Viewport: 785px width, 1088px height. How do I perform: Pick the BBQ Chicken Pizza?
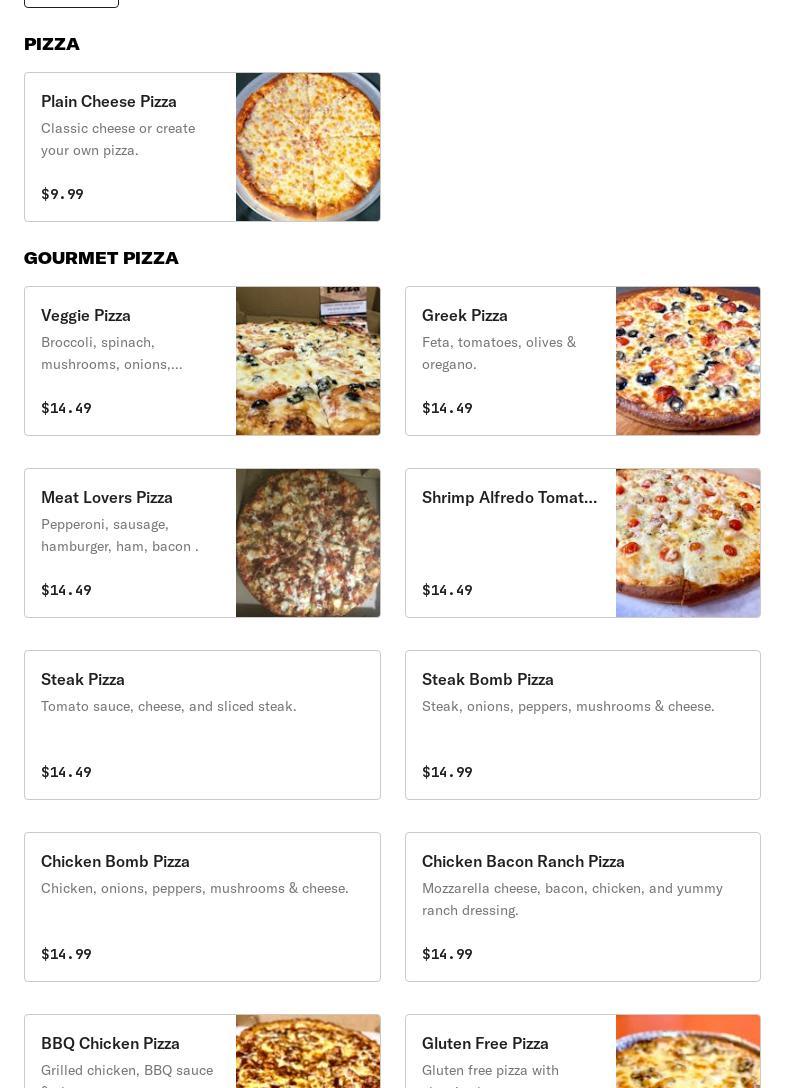click(202, 1052)
